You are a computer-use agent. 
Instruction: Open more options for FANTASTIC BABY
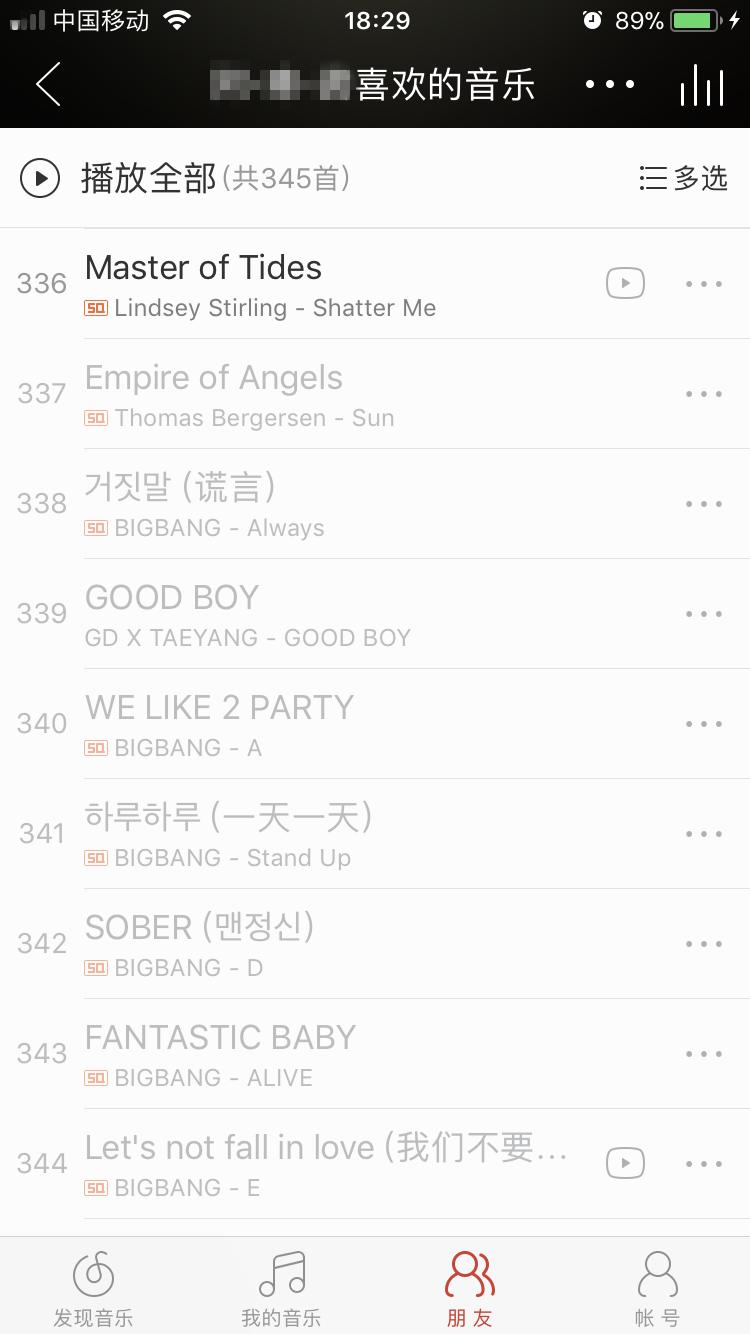coord(704,1054)
